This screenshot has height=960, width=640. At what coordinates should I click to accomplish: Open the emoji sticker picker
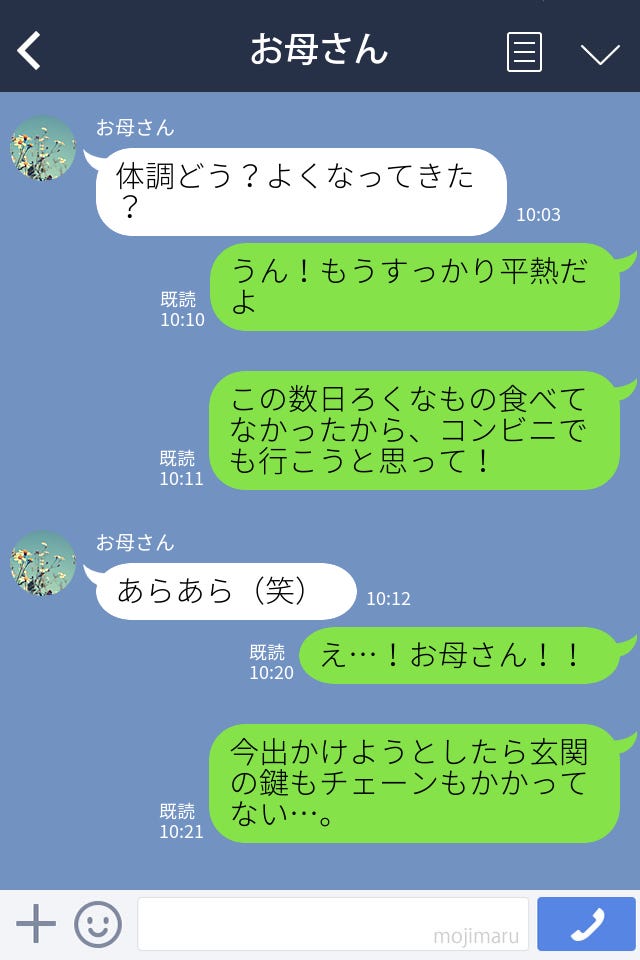pyautogui.click(x=98, y=924)
